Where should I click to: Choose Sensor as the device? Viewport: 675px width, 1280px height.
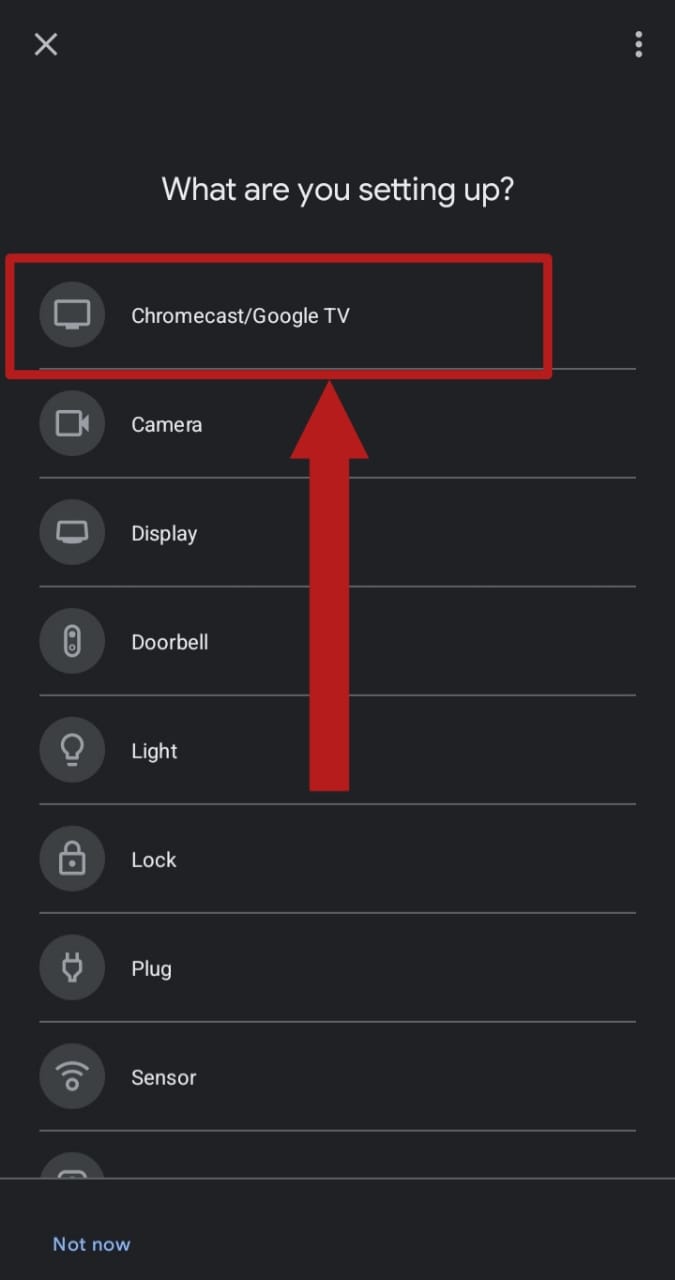(x=163, y=1078)
